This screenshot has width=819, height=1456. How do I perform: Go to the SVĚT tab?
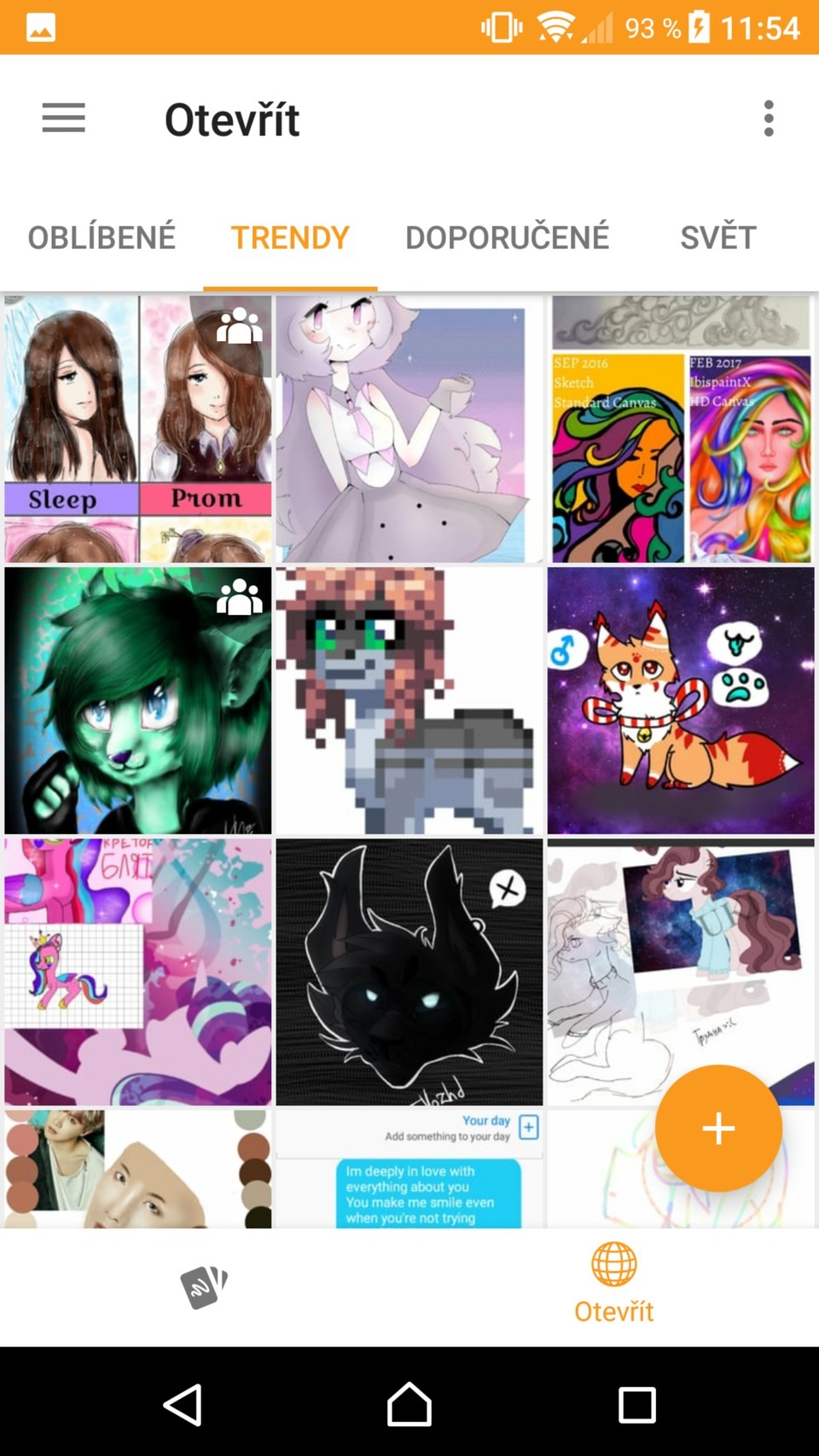[x=717, y=237]
